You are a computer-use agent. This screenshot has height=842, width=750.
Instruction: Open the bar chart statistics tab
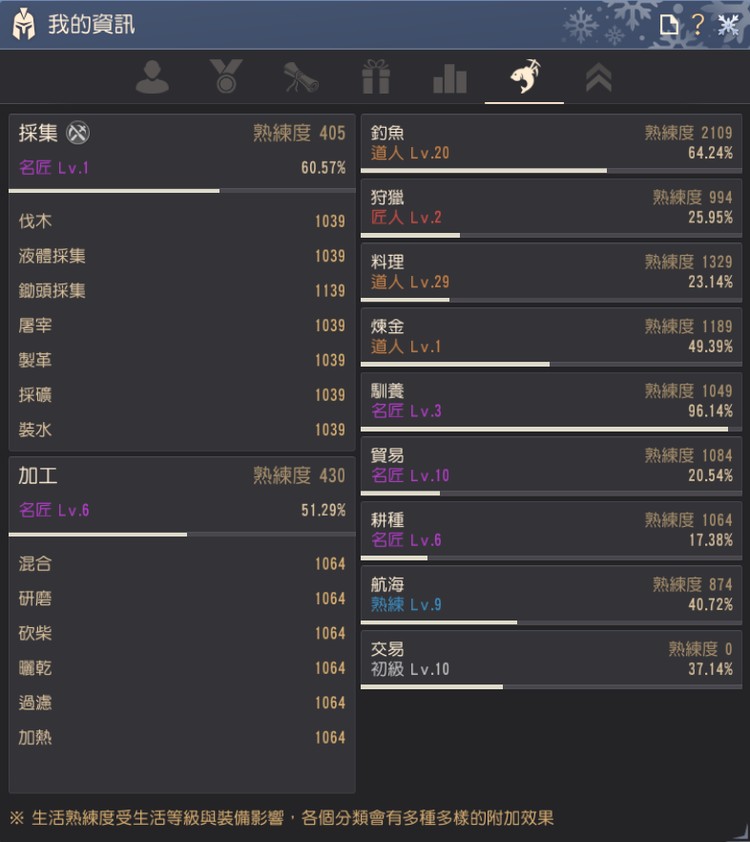pyautogui.click(x=450, y=78)
